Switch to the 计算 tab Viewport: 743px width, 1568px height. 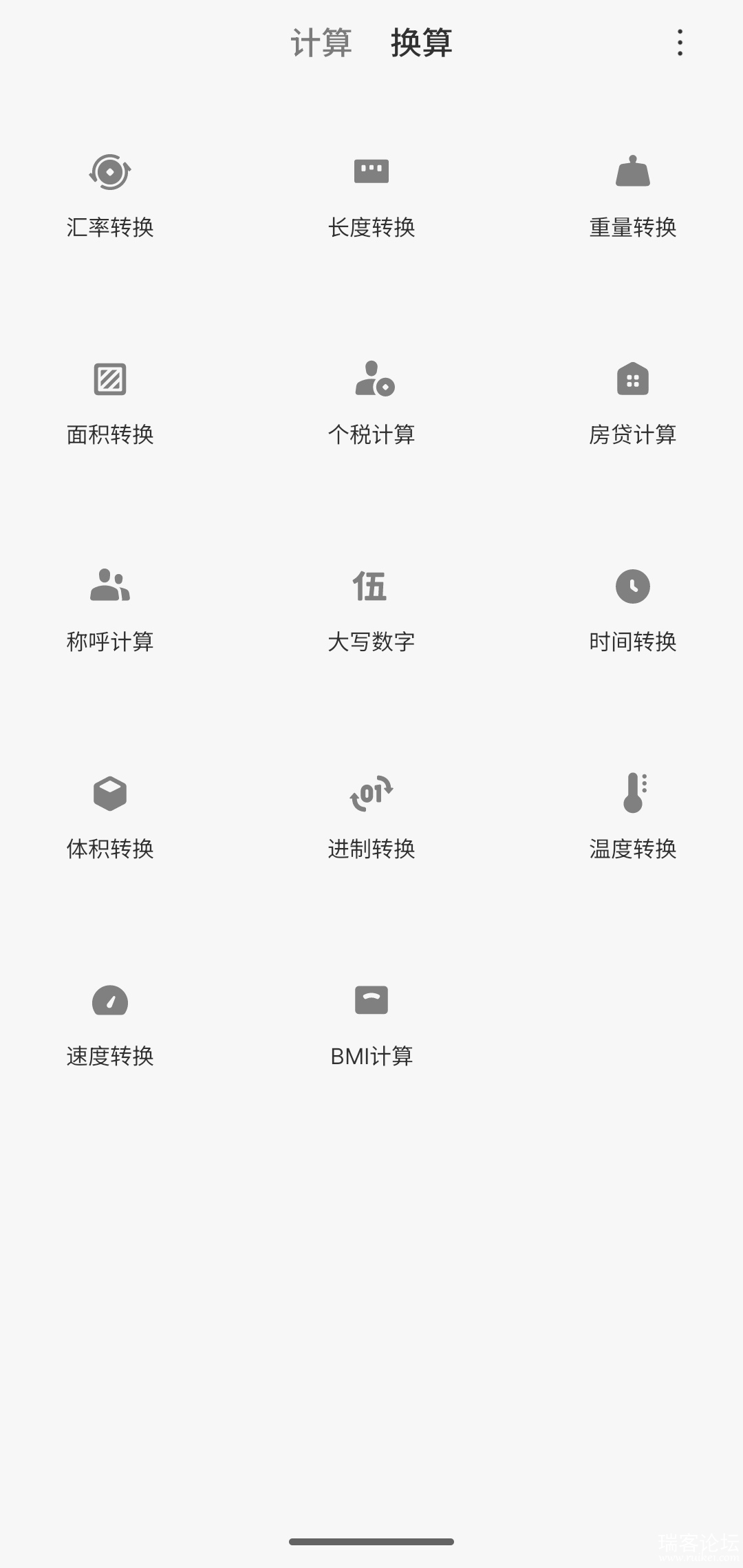coord(321,43)
